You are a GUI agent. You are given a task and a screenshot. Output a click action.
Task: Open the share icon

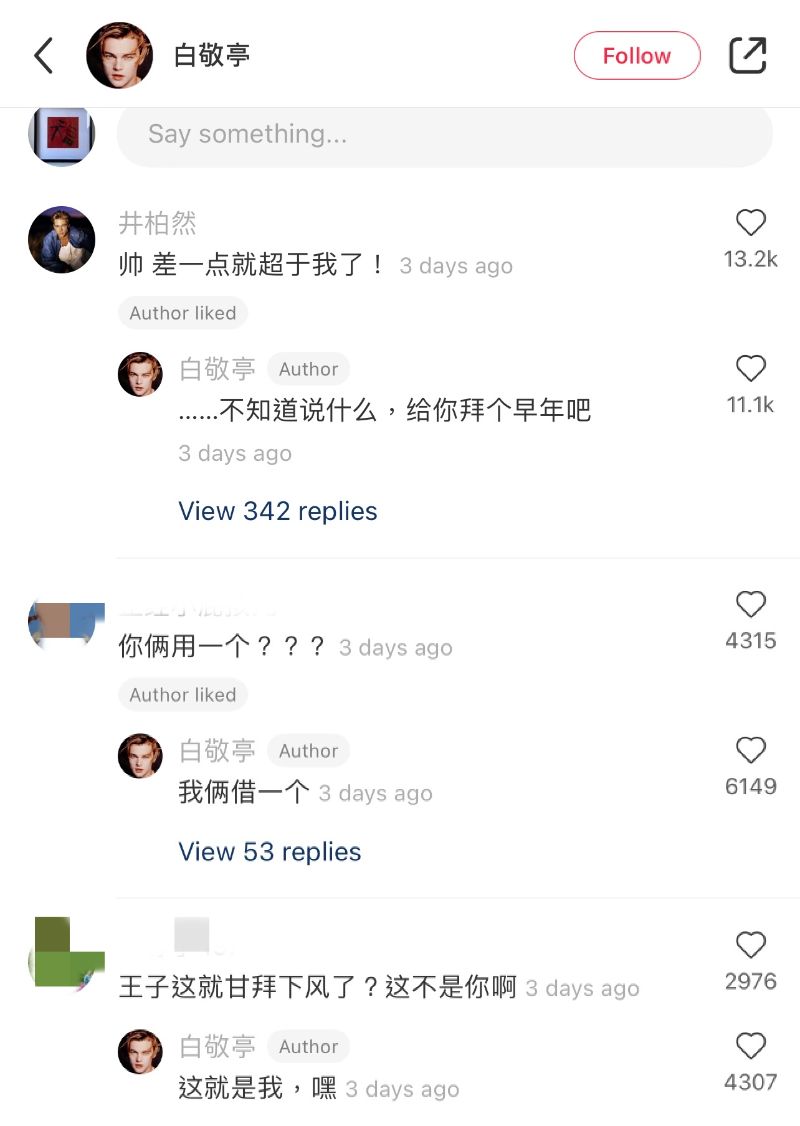click(747, 55)
